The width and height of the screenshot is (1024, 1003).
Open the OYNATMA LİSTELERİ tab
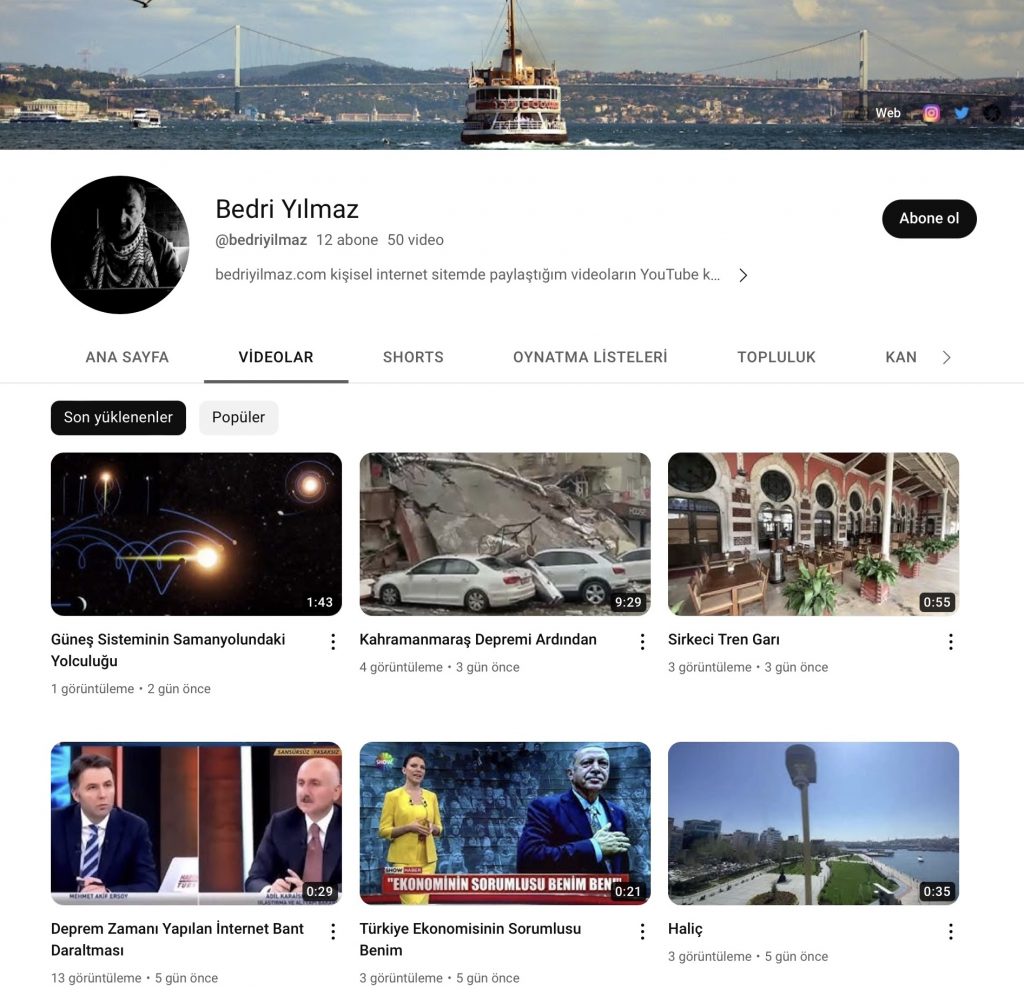(x=590, y=357)
